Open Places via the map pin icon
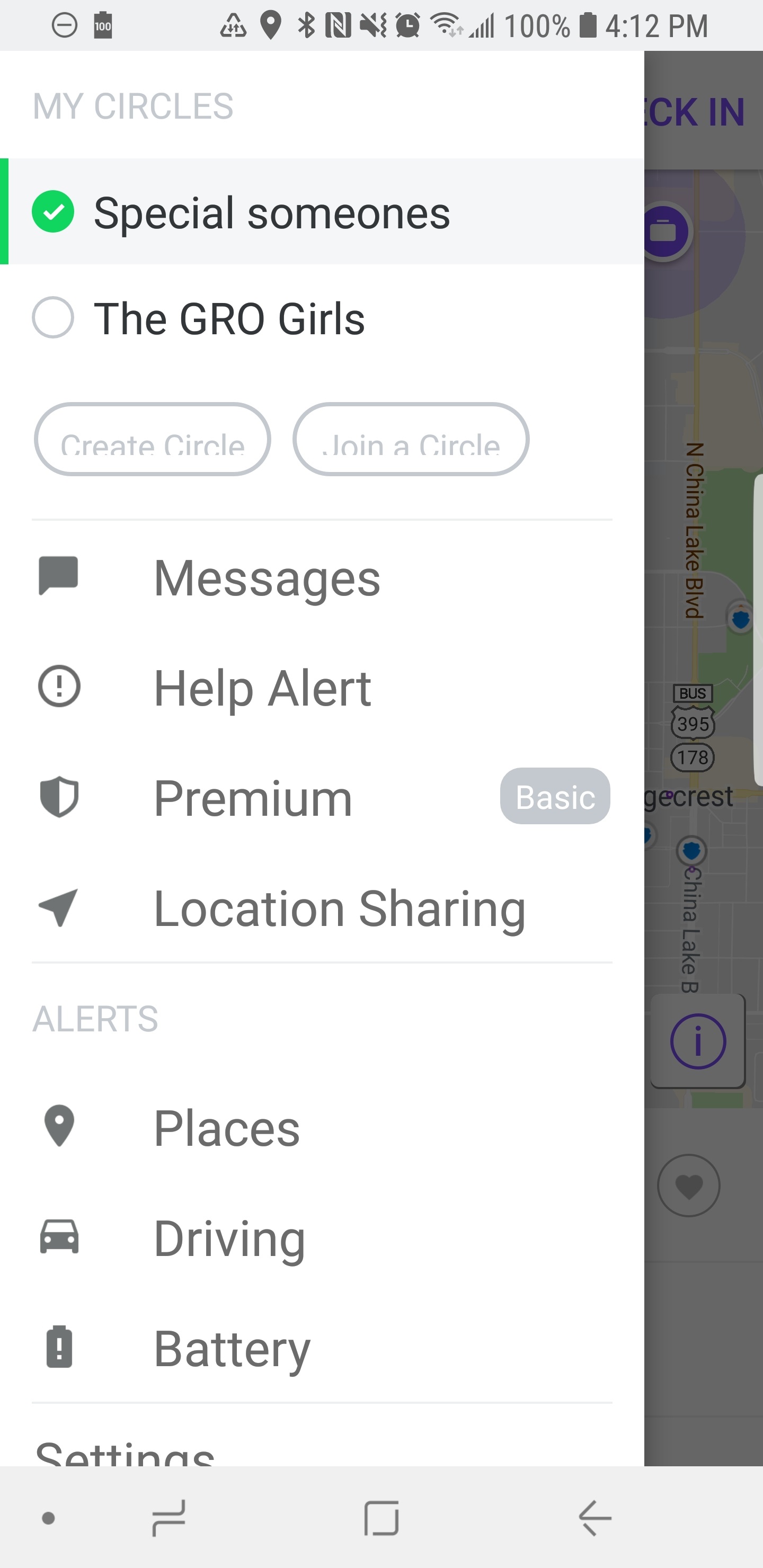Screen dimensions: 763x1568 click(58, 1128)
